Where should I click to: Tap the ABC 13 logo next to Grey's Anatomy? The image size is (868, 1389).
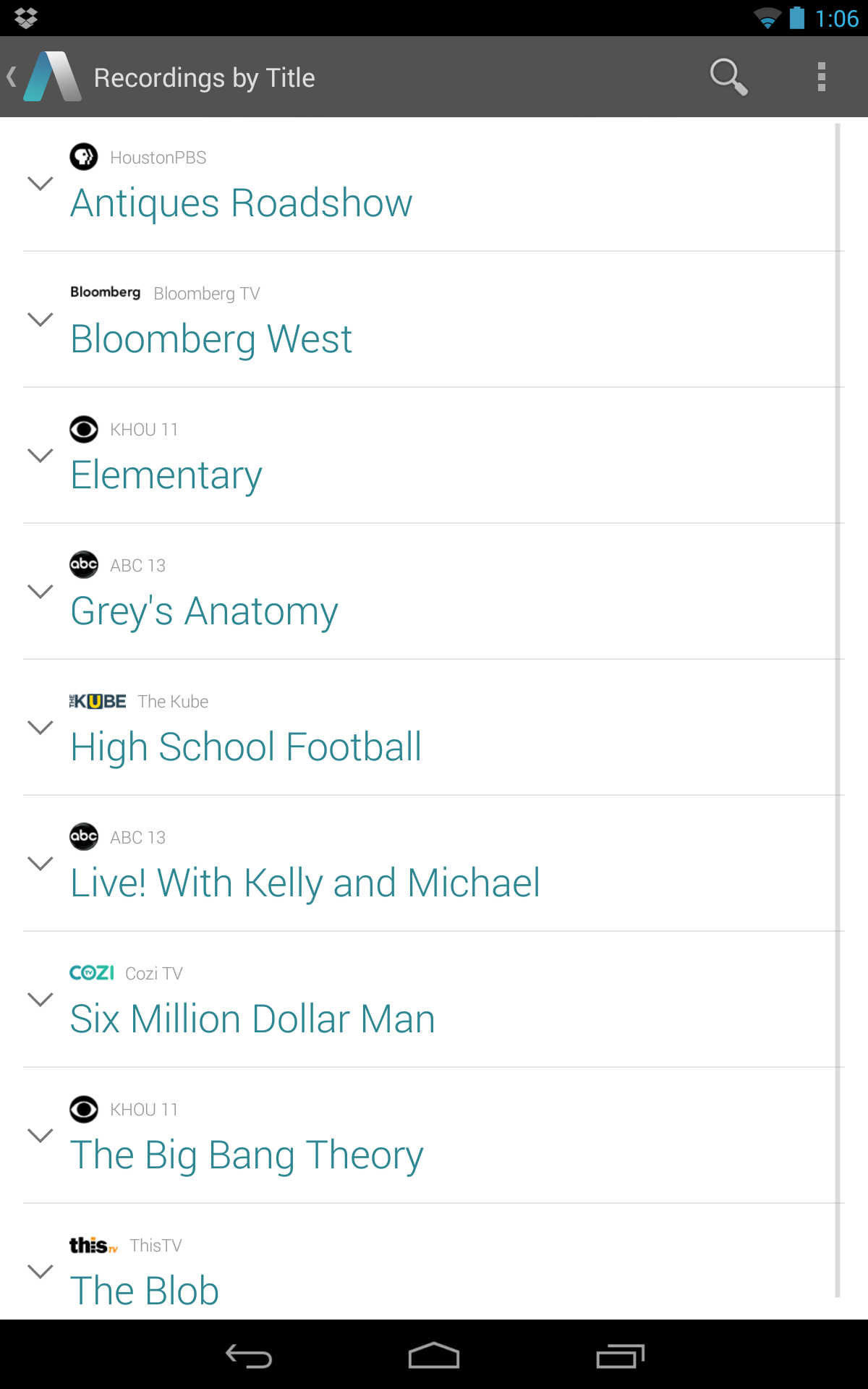[x=83, y=565]
